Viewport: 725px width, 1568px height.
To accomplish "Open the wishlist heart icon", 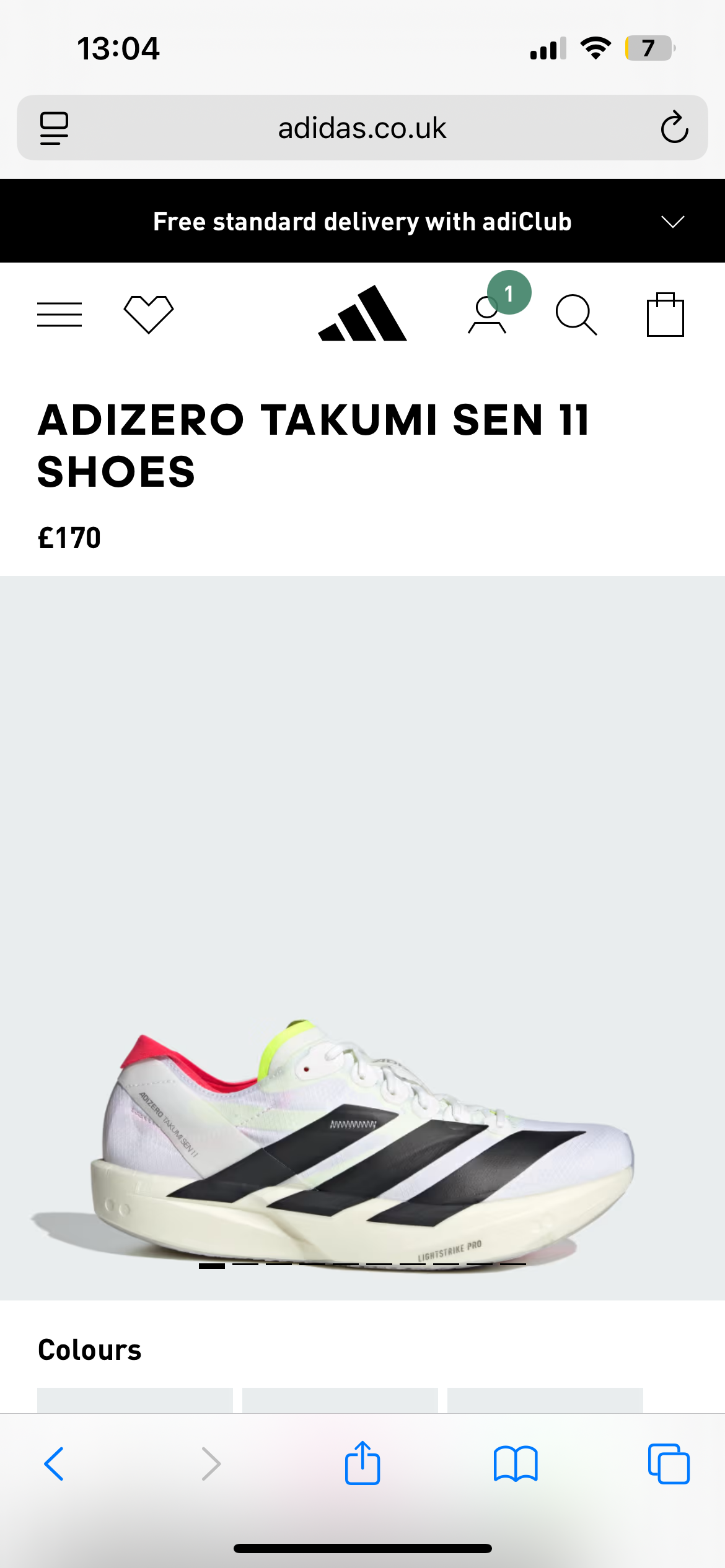I will (x=149, y=315).
